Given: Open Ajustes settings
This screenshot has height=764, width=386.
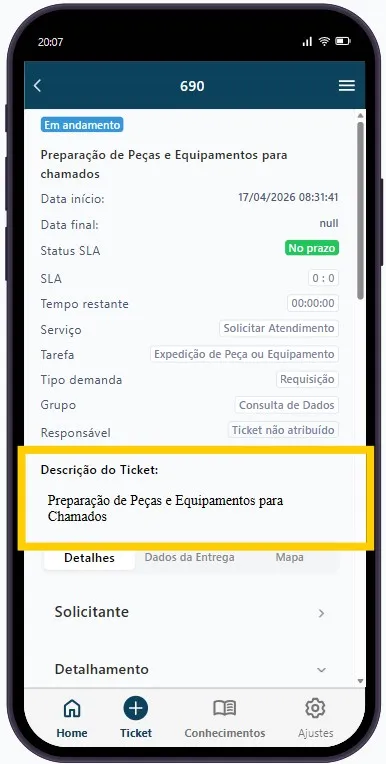Looking at the screenshot, I should (x=315, y=718).
